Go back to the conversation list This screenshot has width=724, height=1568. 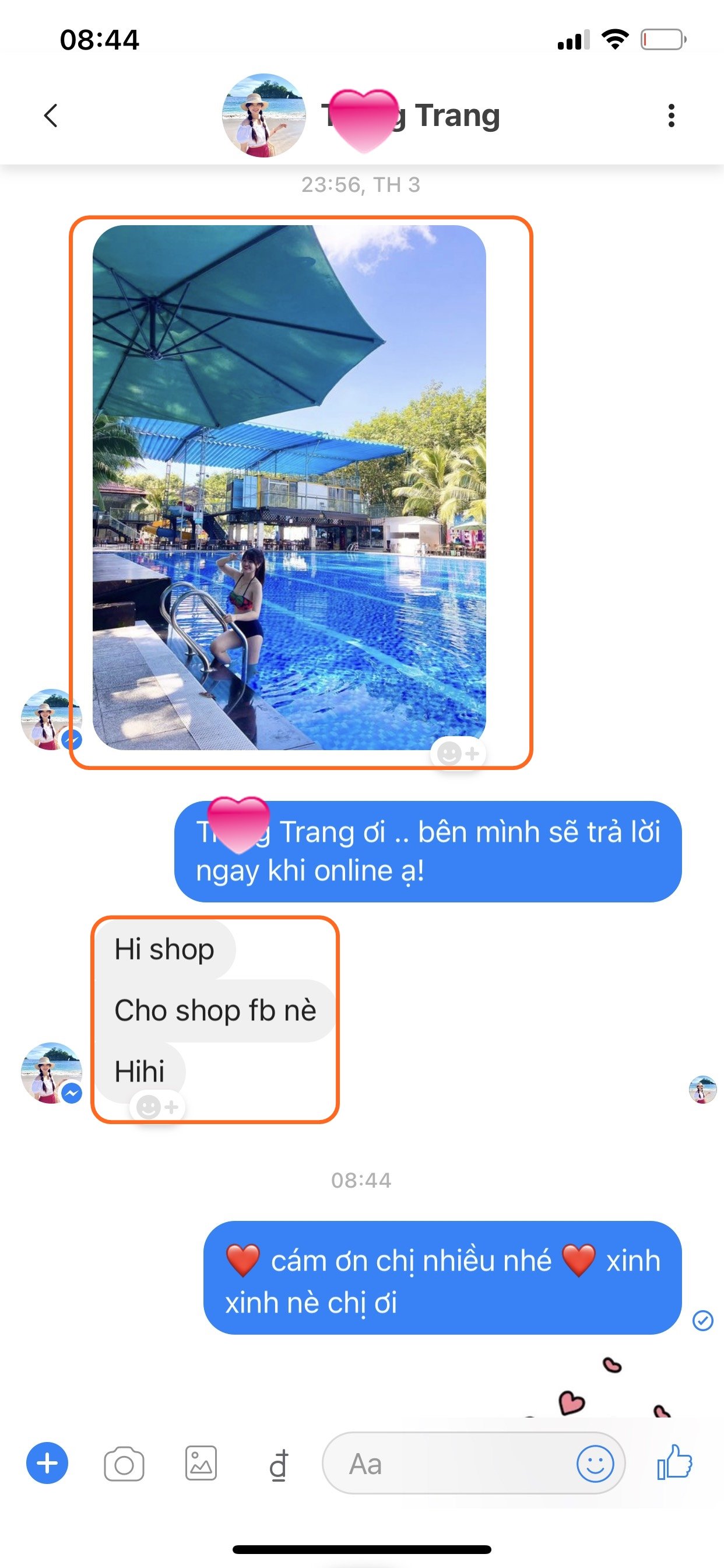(x=51, y=115)
